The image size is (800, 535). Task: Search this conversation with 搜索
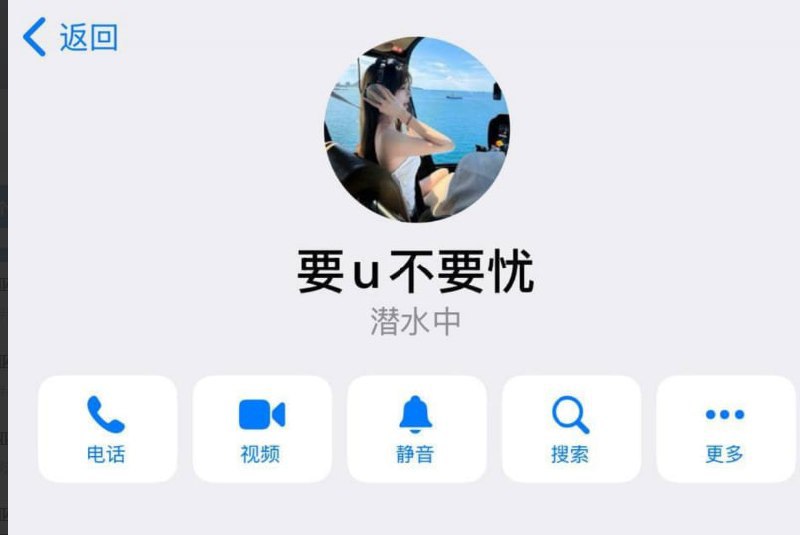click(x=570, y=429)
